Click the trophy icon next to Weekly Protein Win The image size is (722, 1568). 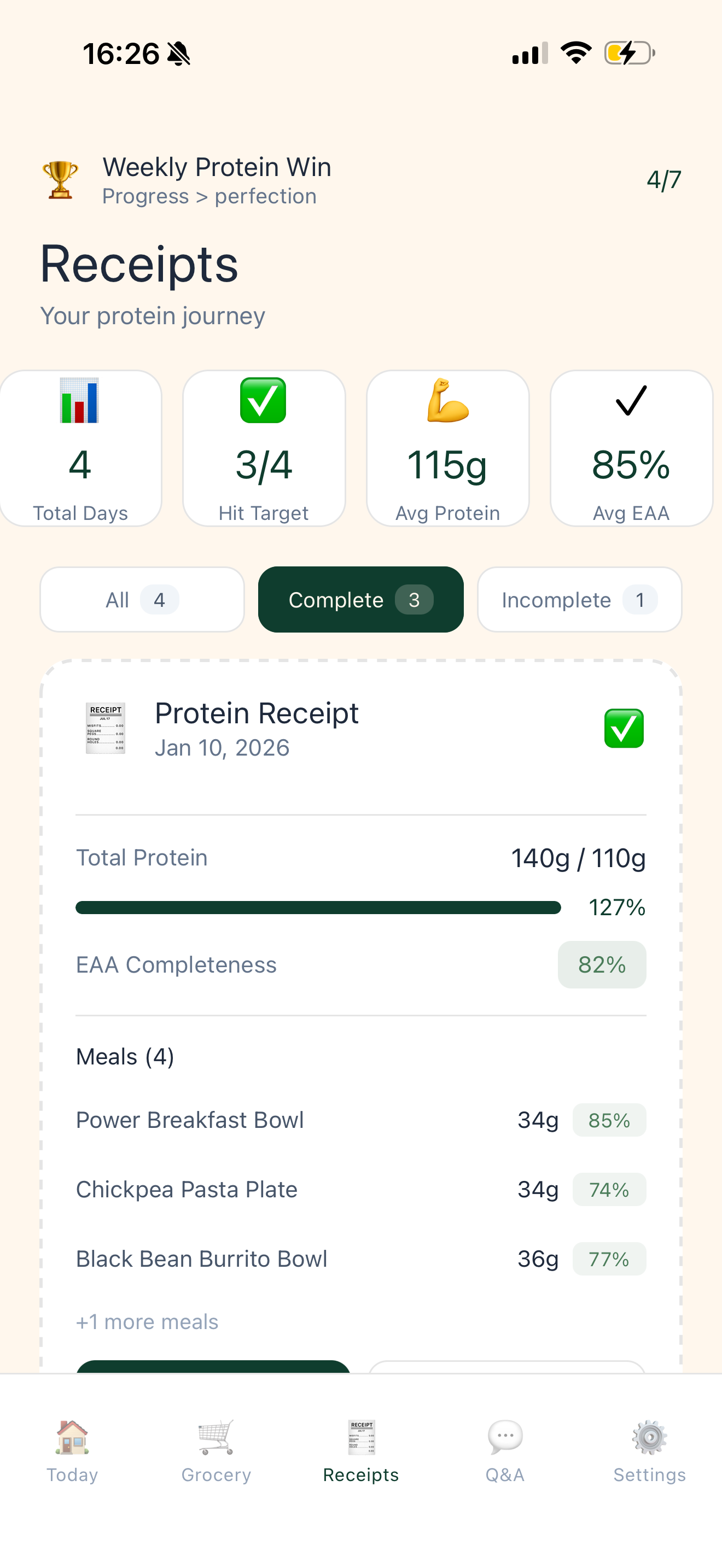click(61, 179)
